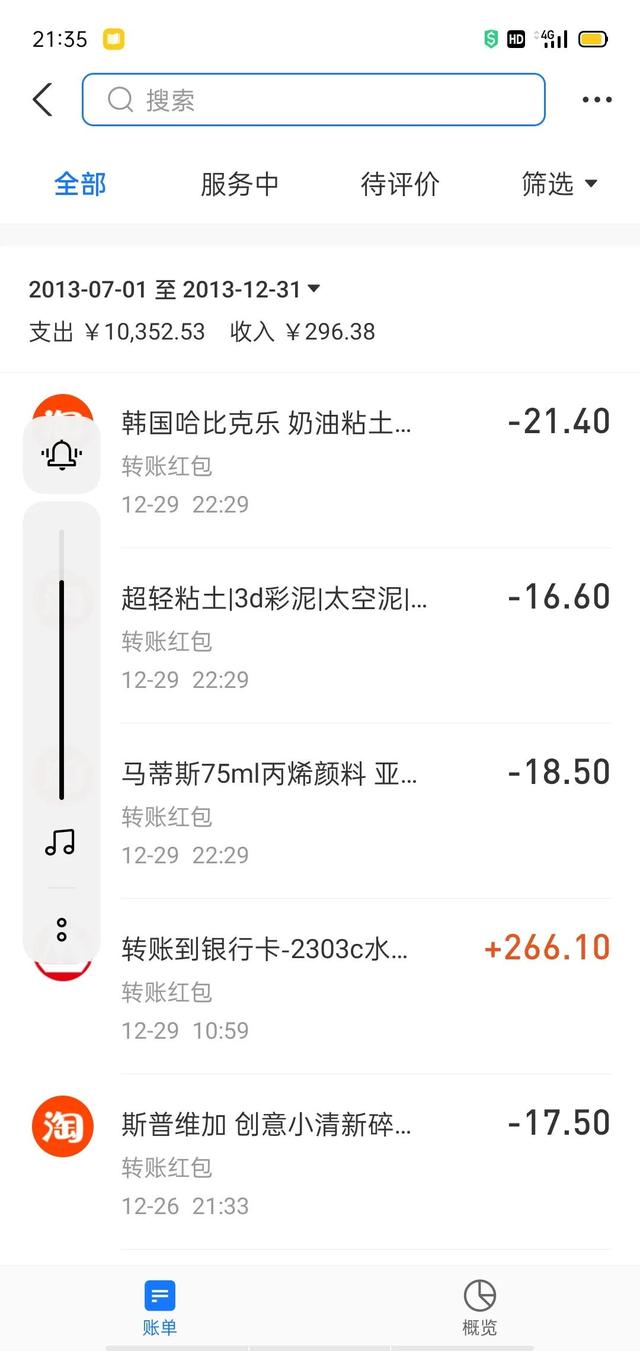
Task: Switch to the 待评价 tab
Action: click(x=400, y=184)
